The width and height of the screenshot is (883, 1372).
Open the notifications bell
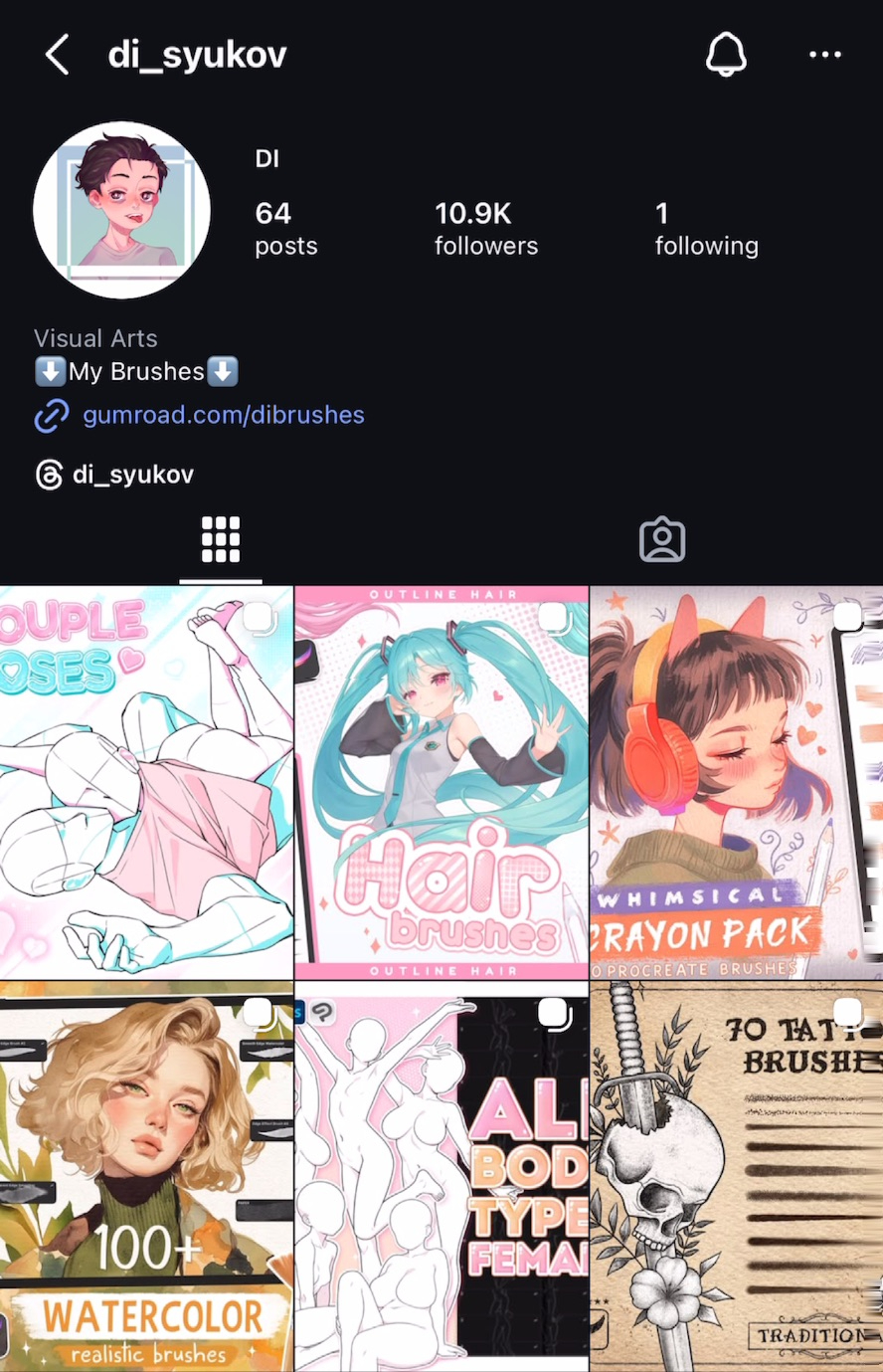[726, 54]
